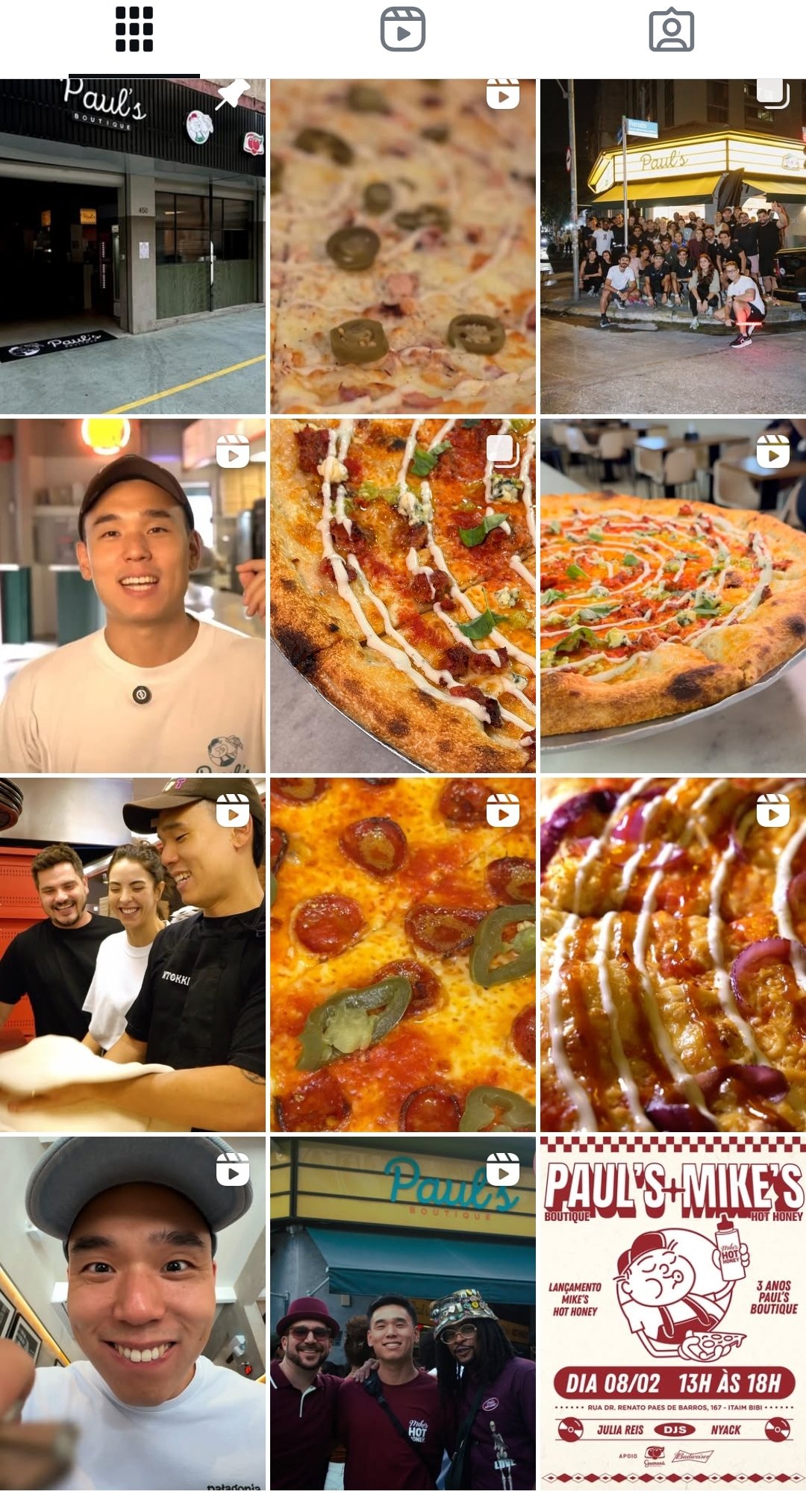The height and width of the screenshot is (1512, 806).
Task: Play the reel of three people with dough
Action: [133, 955]
